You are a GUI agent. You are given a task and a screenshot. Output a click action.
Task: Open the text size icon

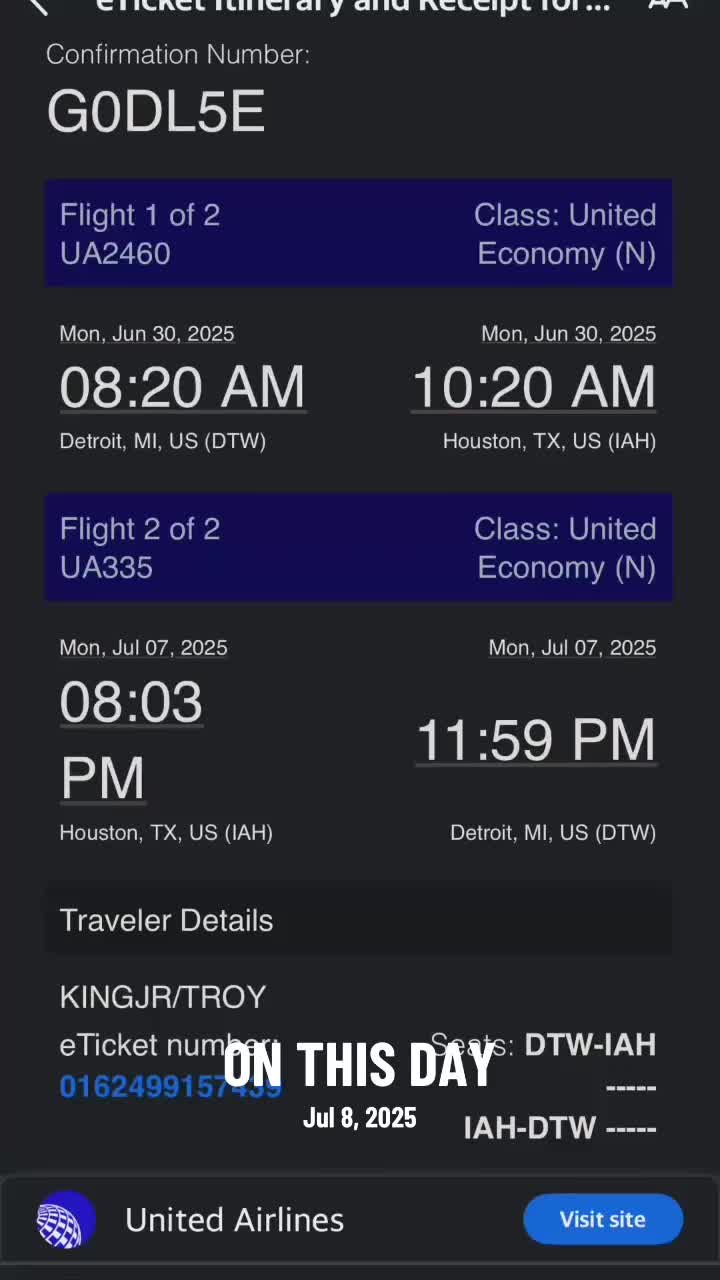click(x=668, y=5)
